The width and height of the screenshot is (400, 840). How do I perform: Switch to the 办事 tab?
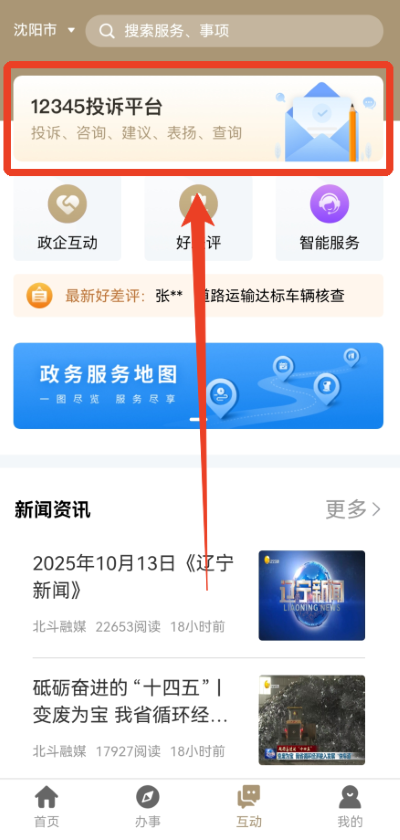coord(147,808)
